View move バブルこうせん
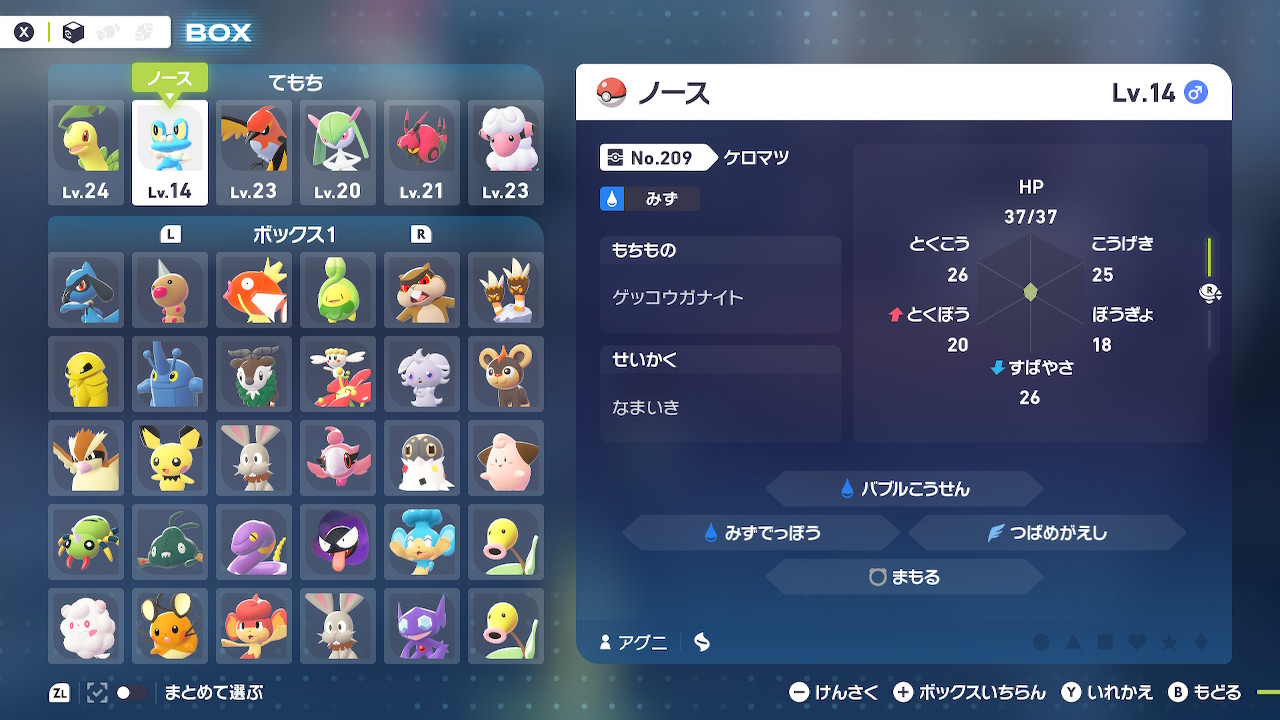 905,489
